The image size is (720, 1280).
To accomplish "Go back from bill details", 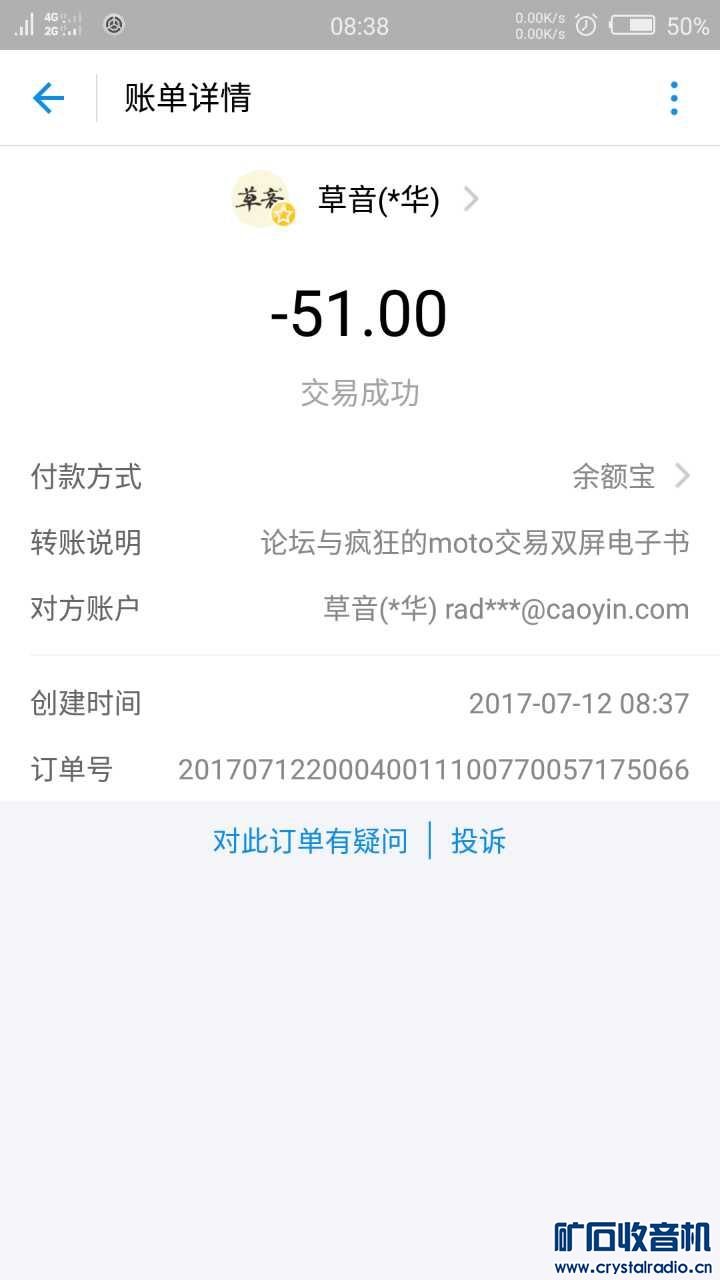I will 48,98.
